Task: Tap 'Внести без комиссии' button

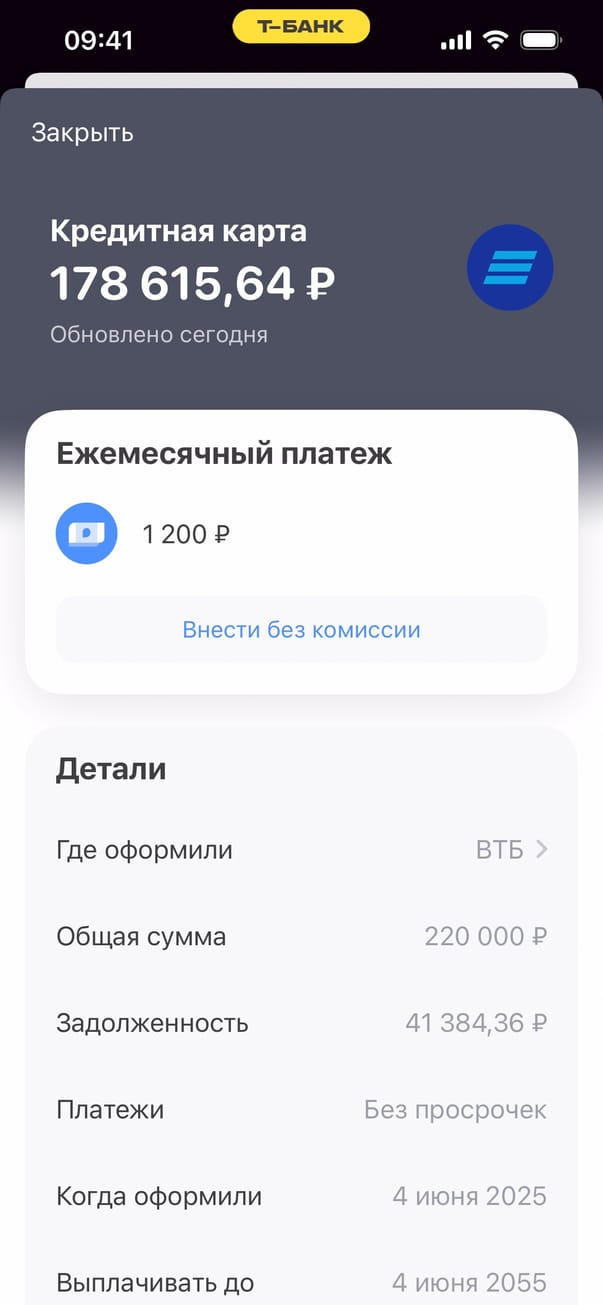Action: pos(301,630)
